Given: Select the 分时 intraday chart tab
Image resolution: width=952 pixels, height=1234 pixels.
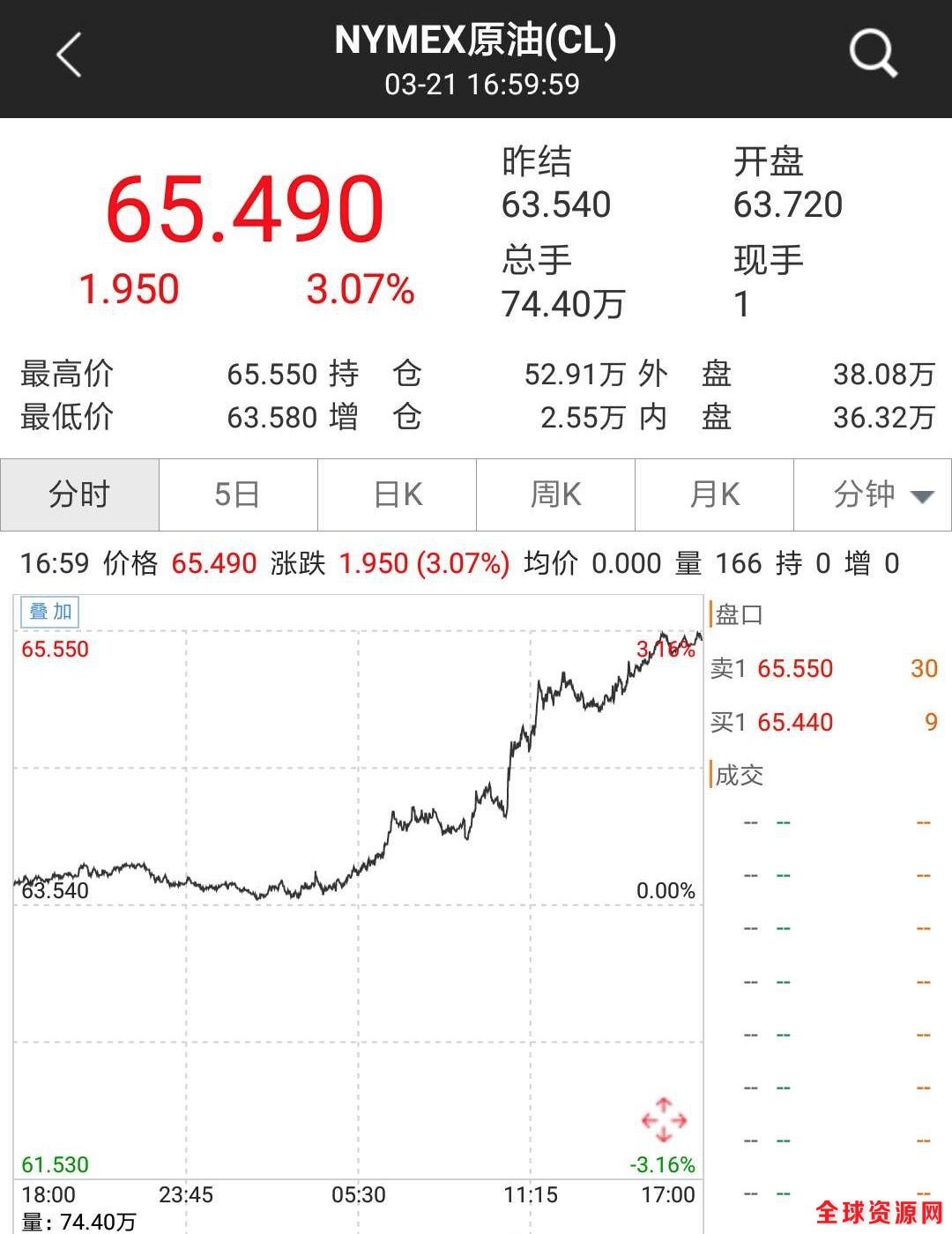Looking at the screenshot, I should click(x=79, y=494).
